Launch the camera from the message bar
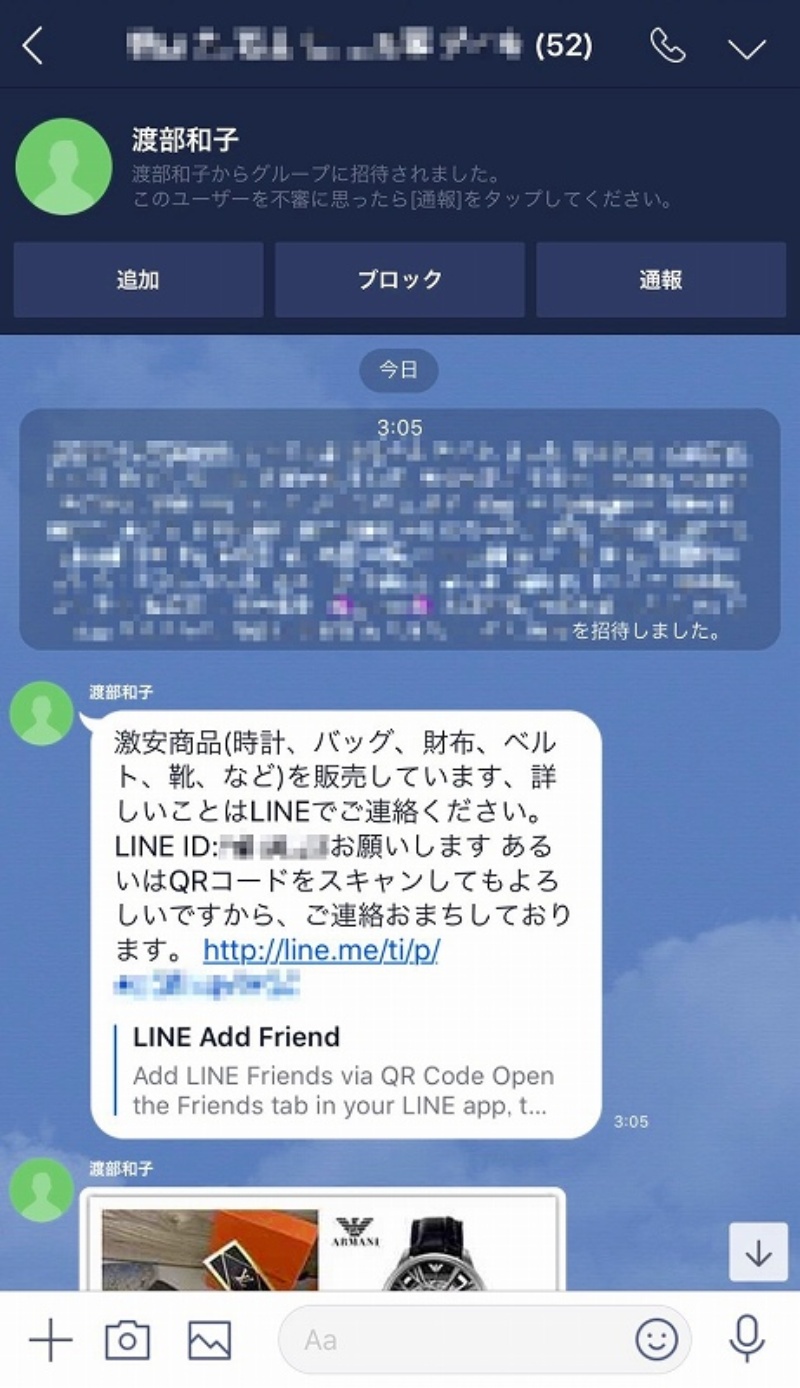The height and width of the screenshot is (1388, 800). tap(128, 1339)
